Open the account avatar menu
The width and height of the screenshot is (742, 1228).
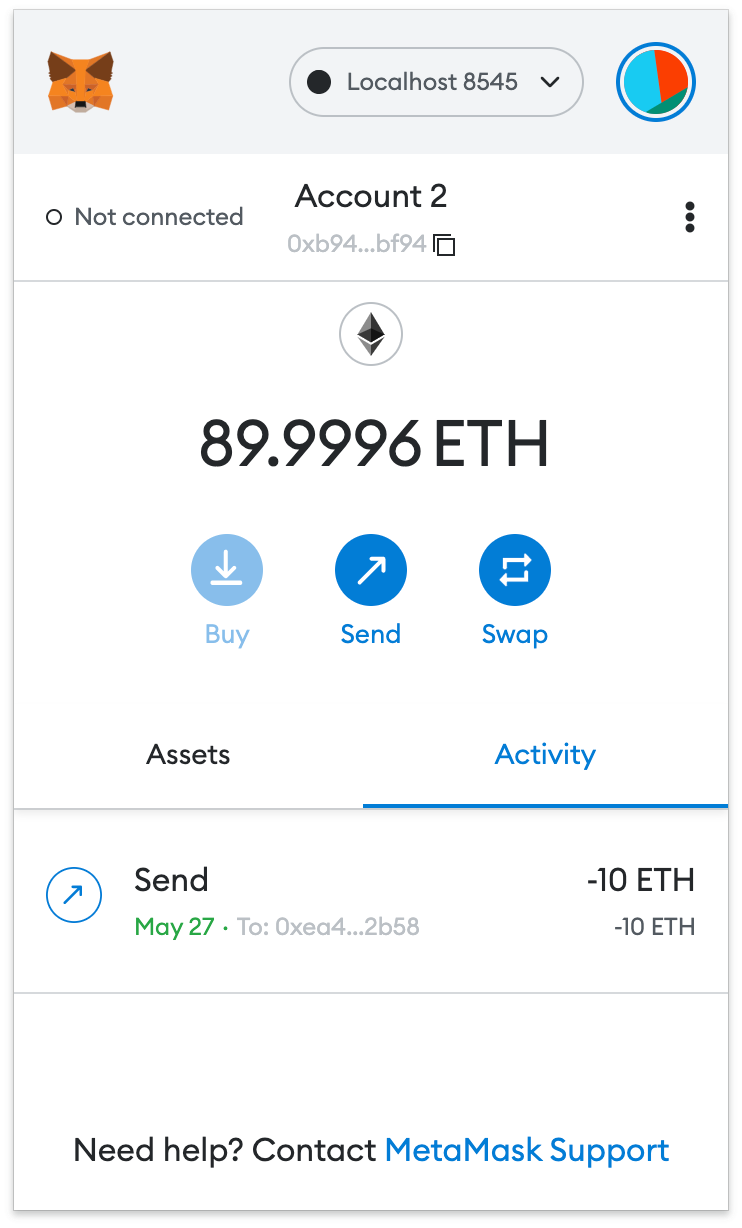click(656, 82)
